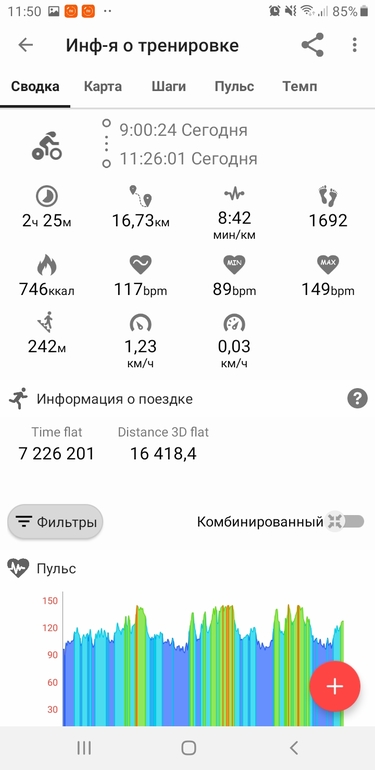Open the Фильтры chip
The width and height of the screenshot is (375, 770).
(x=55, y=522)
